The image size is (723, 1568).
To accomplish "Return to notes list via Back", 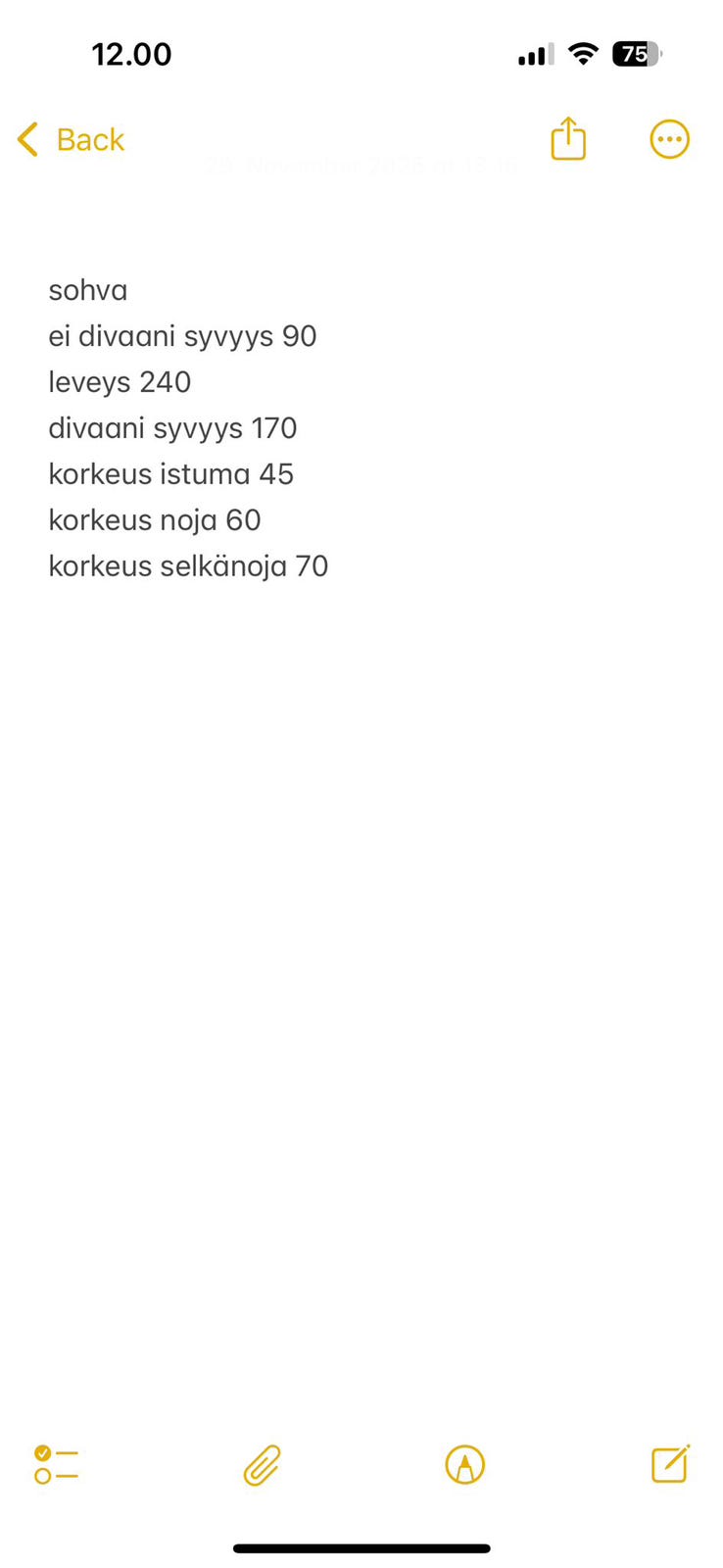I will click(70, 139).
